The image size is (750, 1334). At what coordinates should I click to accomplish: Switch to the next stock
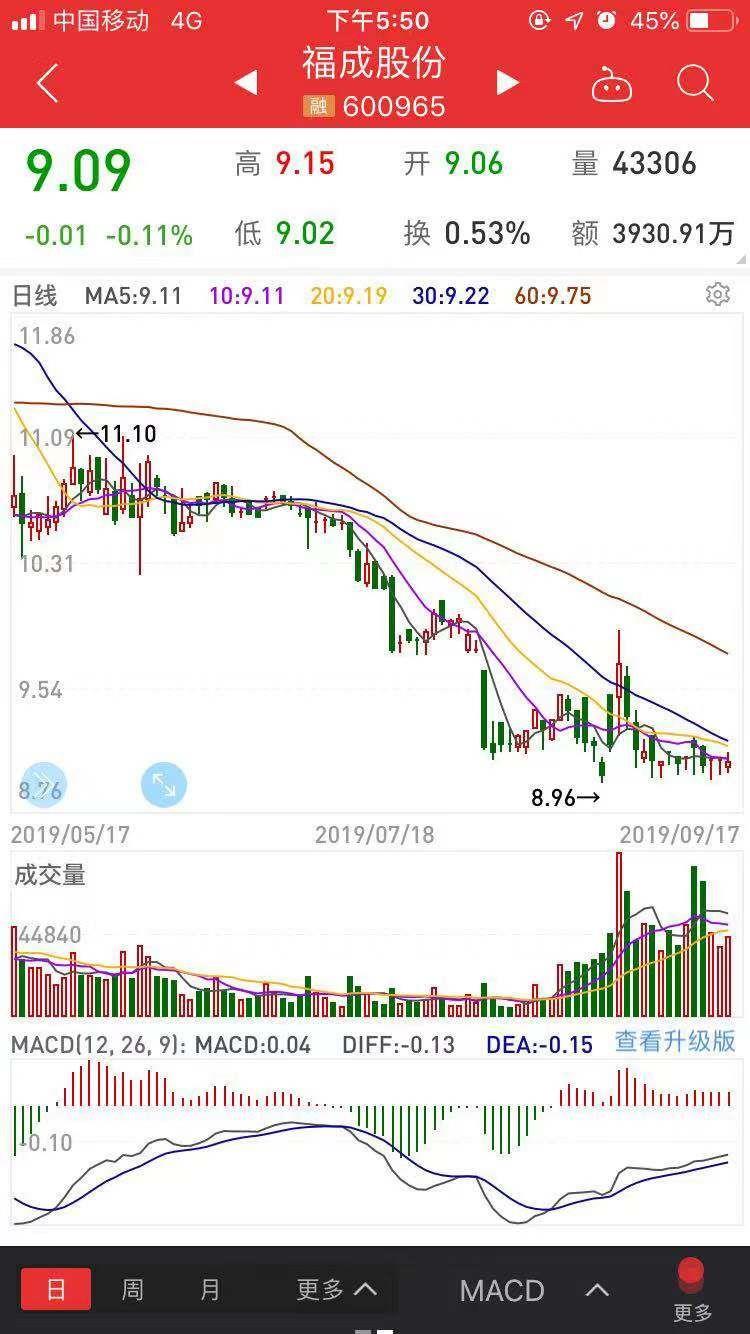point(508,83)
